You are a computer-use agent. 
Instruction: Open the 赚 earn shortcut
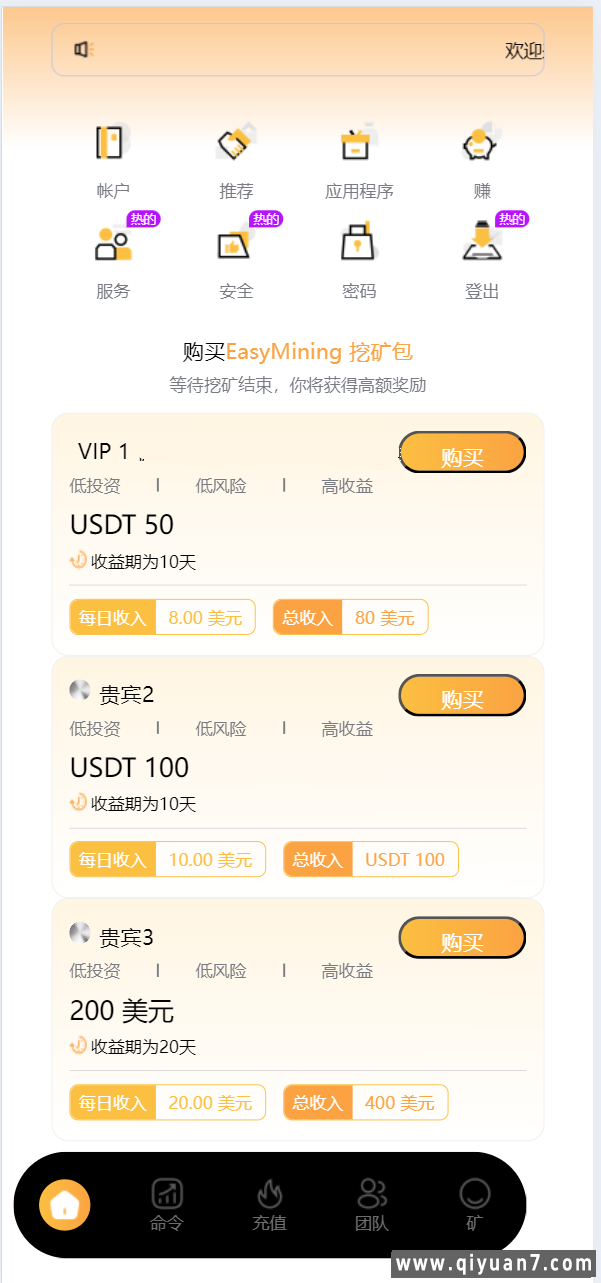click(x=481, y=160)
